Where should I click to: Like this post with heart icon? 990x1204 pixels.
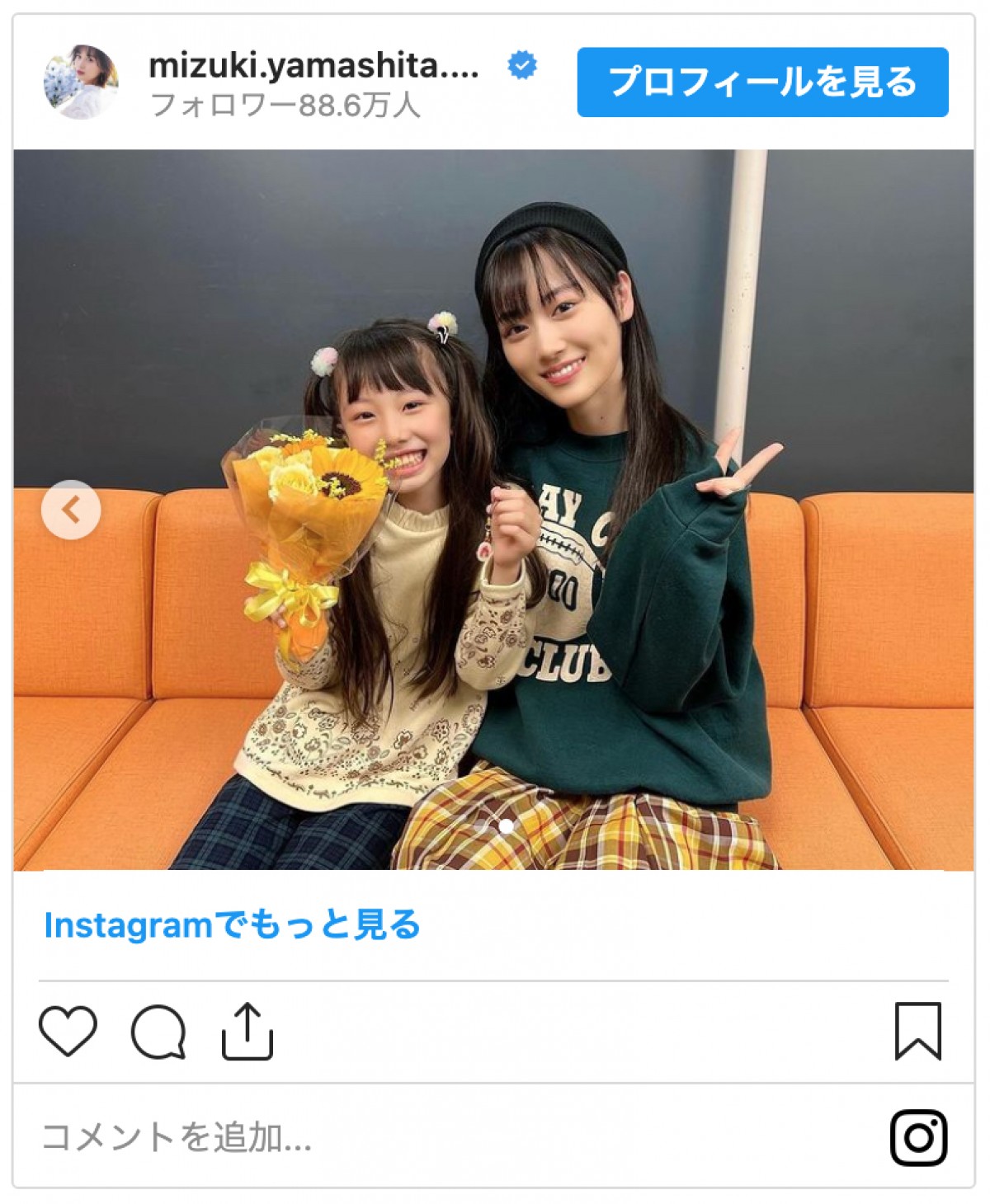(68, 1031)
